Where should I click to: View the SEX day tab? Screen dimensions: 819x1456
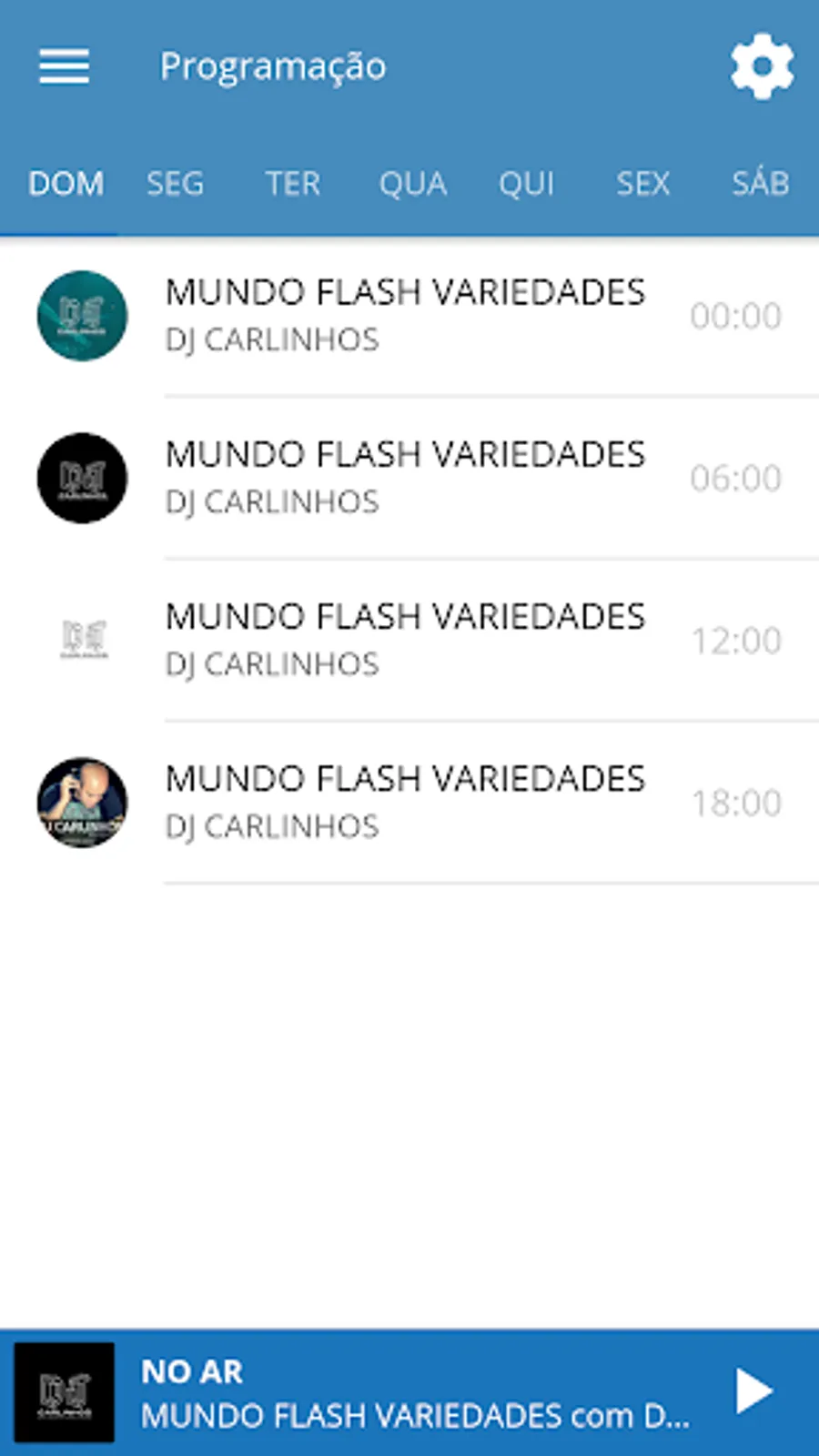[642, 184]
